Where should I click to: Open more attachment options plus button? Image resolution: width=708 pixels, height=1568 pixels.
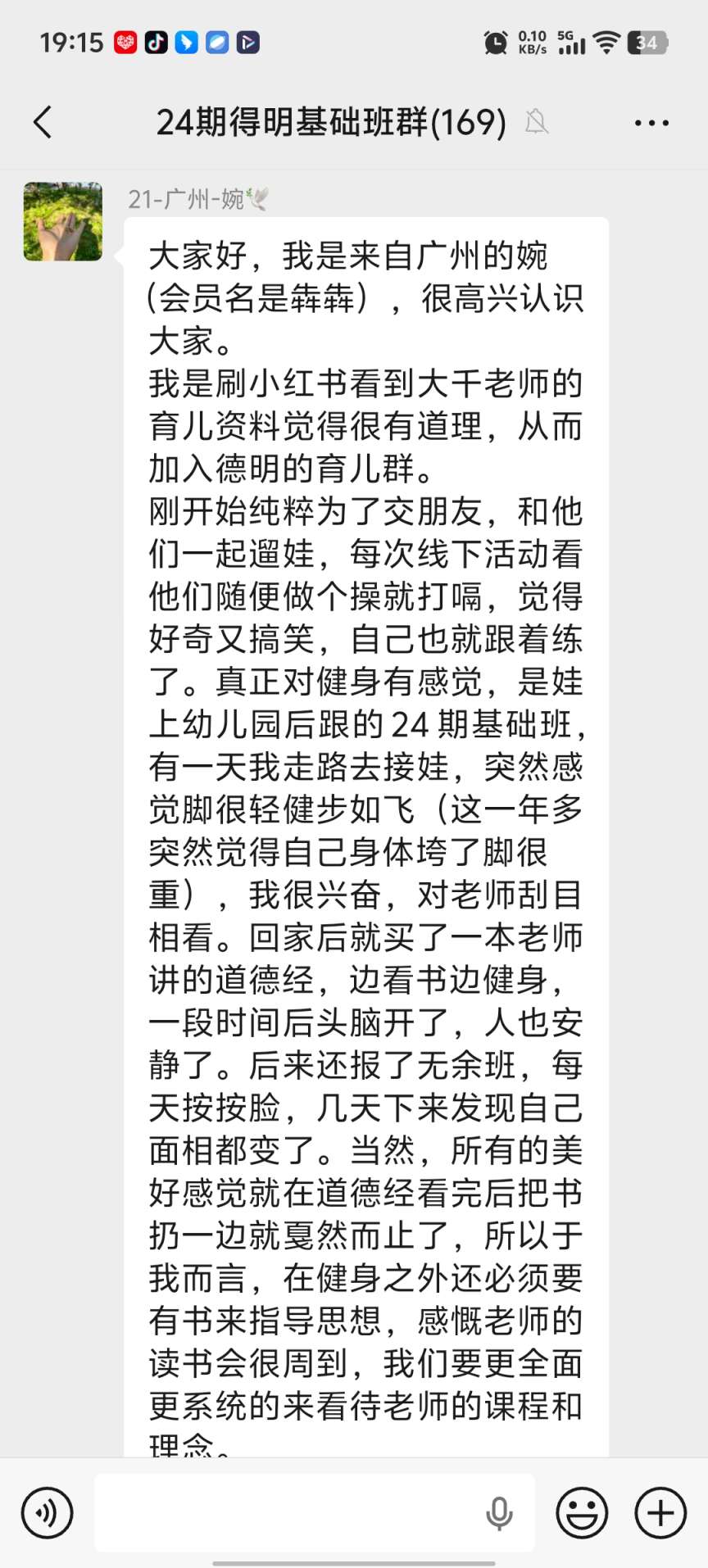pos(660,1512)
